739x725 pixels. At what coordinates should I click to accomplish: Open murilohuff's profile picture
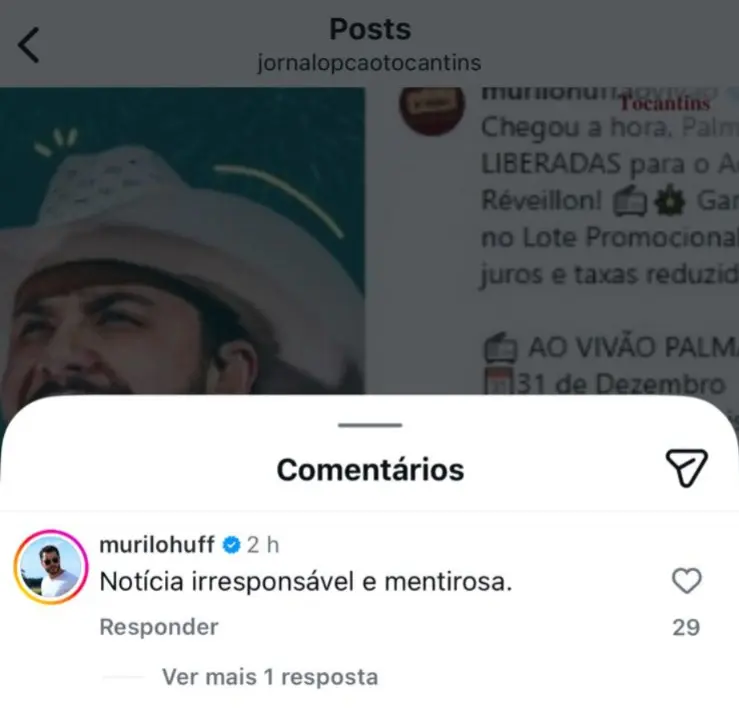49,566
